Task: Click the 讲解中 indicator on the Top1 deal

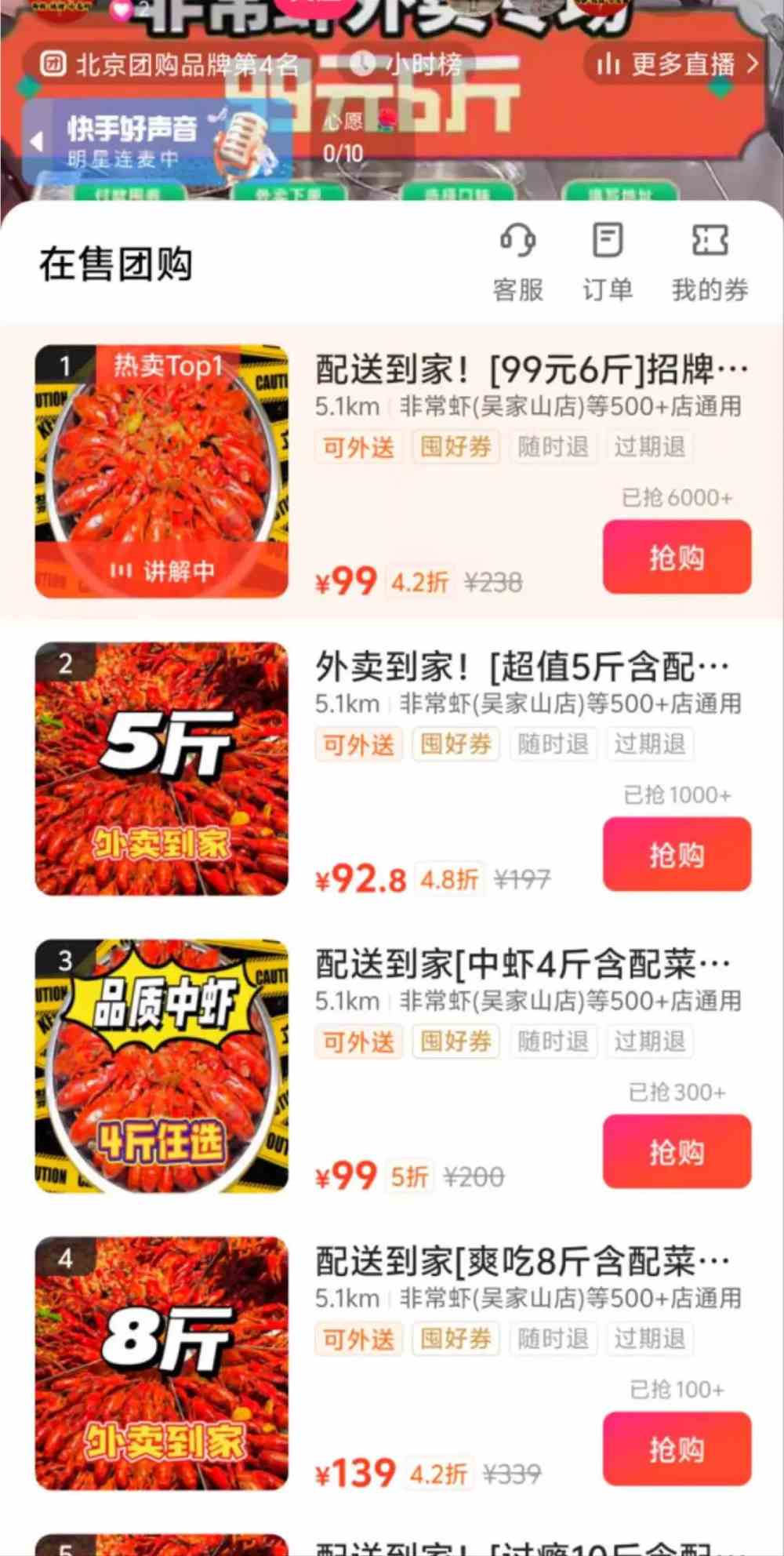Action: point(161,569)
